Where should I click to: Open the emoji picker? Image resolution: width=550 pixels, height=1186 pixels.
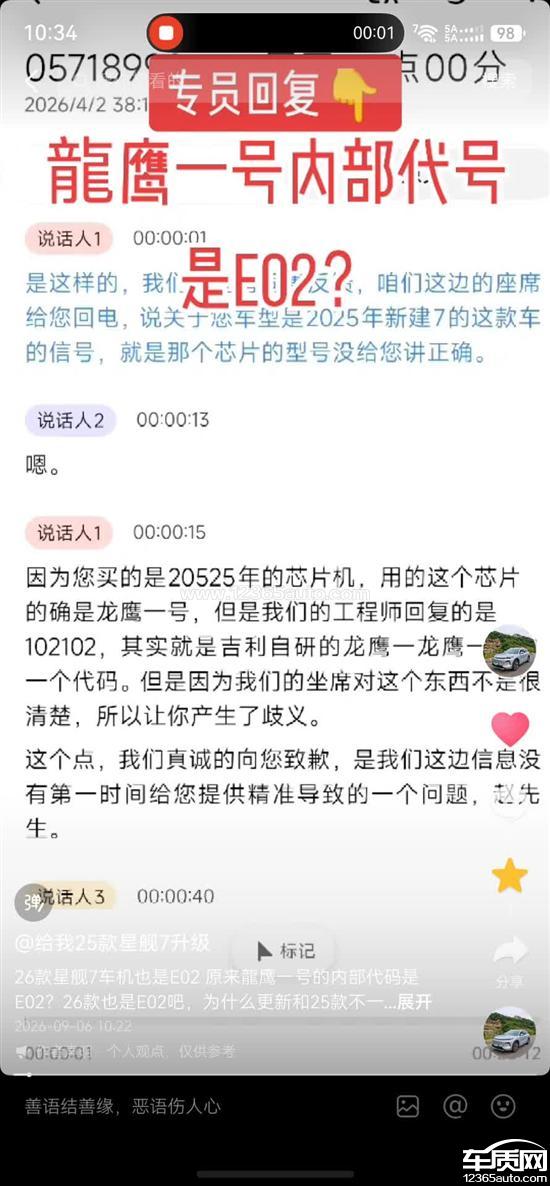coord(504,1107)
